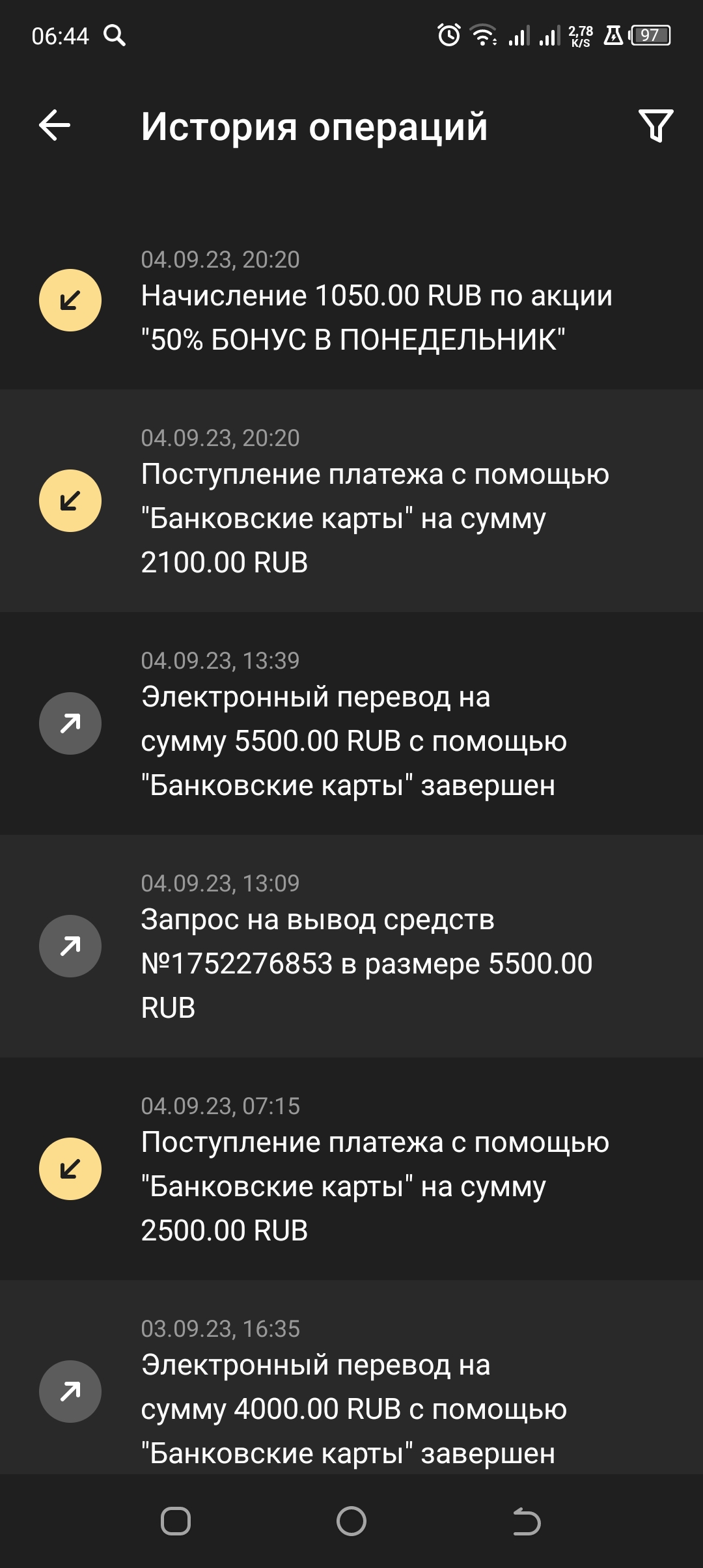Open the 2100.00 RUB payment receipt entry

(351, 501)
